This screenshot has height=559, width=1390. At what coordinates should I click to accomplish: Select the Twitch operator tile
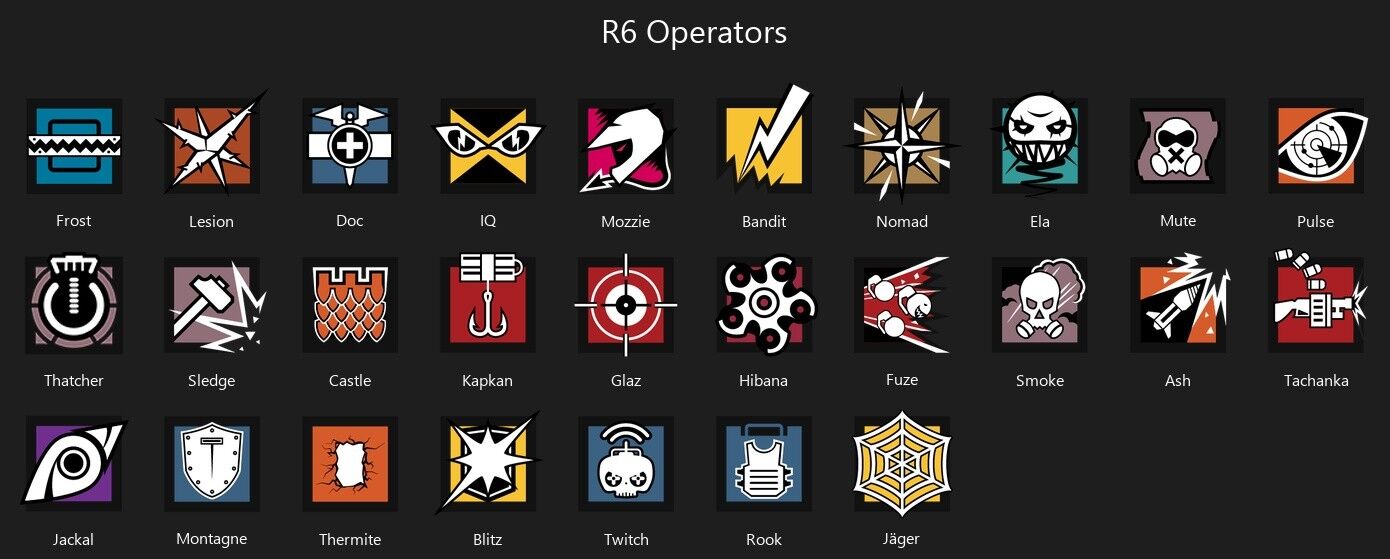tap(626, 464)
